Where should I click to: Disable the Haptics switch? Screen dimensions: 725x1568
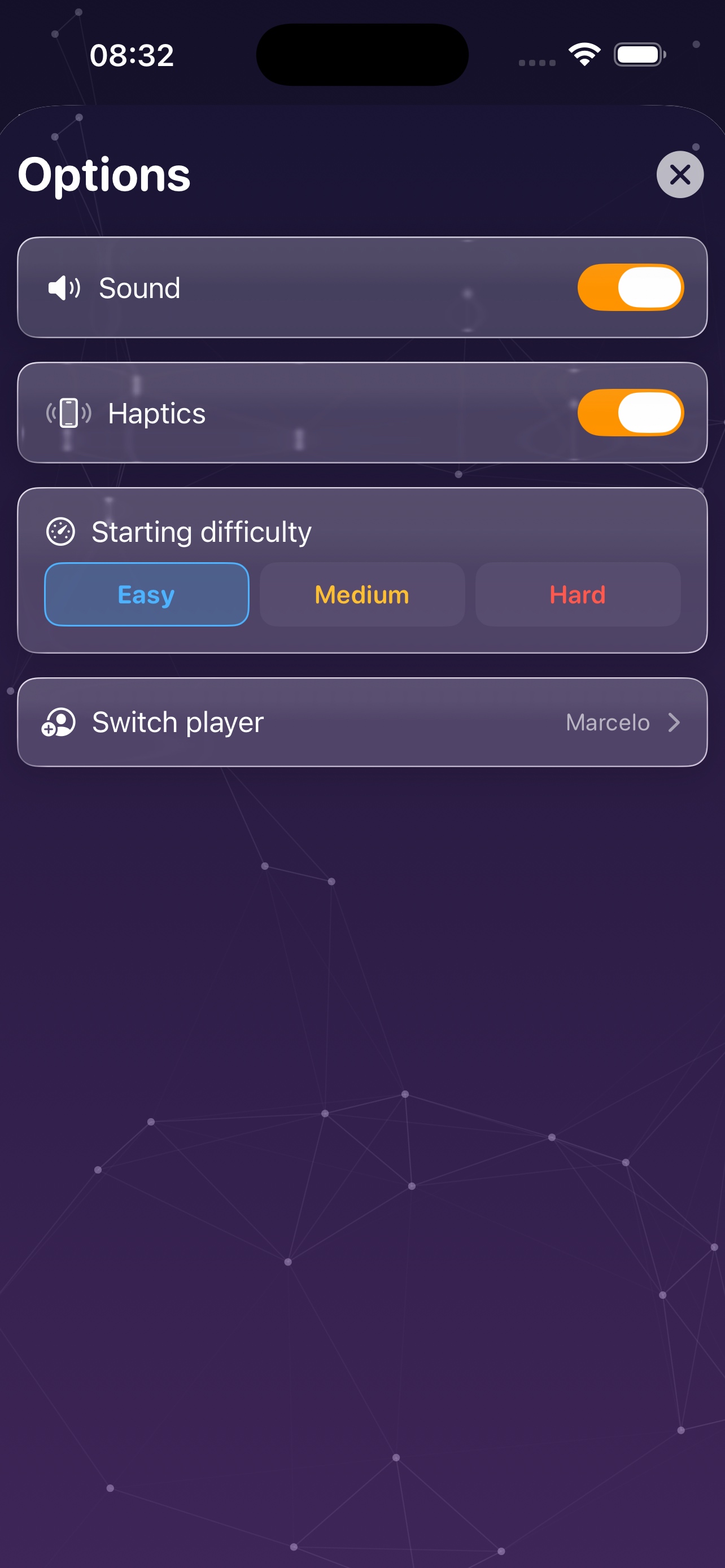click(630, 413)
